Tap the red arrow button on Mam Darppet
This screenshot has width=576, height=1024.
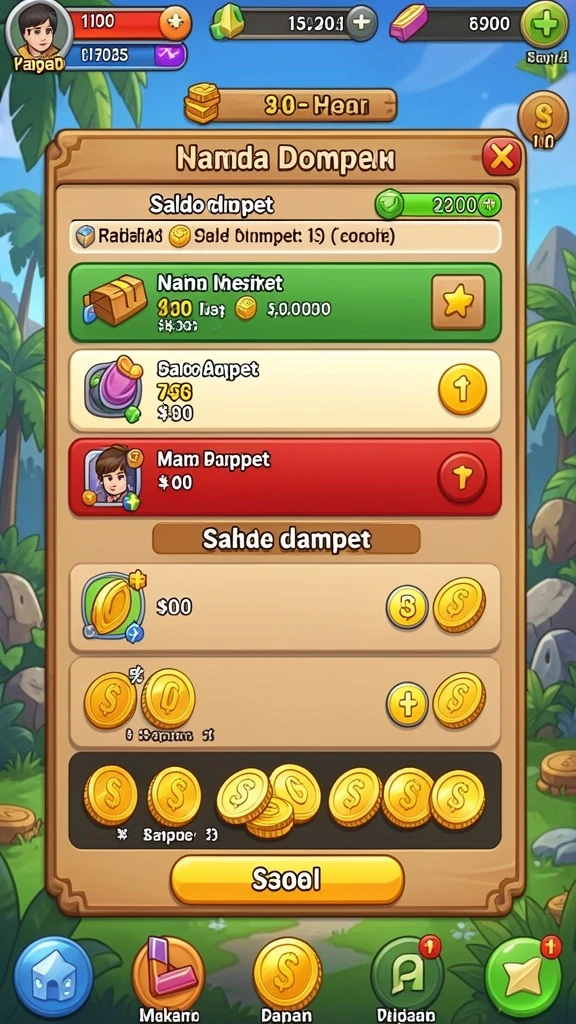(462, 477)
